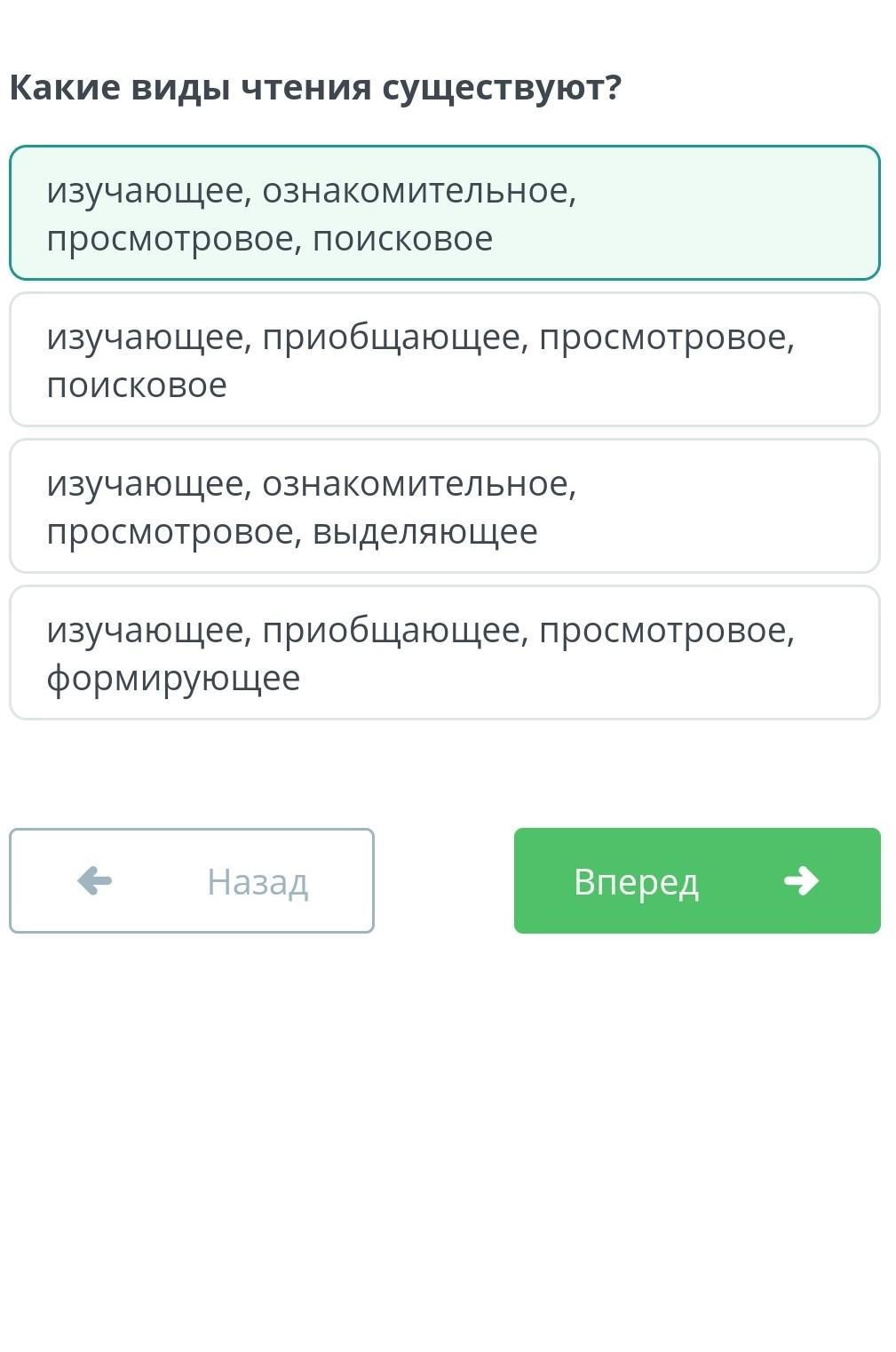This screenshot has width=896, height=1352.
Task: Pick the answer ending with 'выделяющее'
Action: (444, 506)
